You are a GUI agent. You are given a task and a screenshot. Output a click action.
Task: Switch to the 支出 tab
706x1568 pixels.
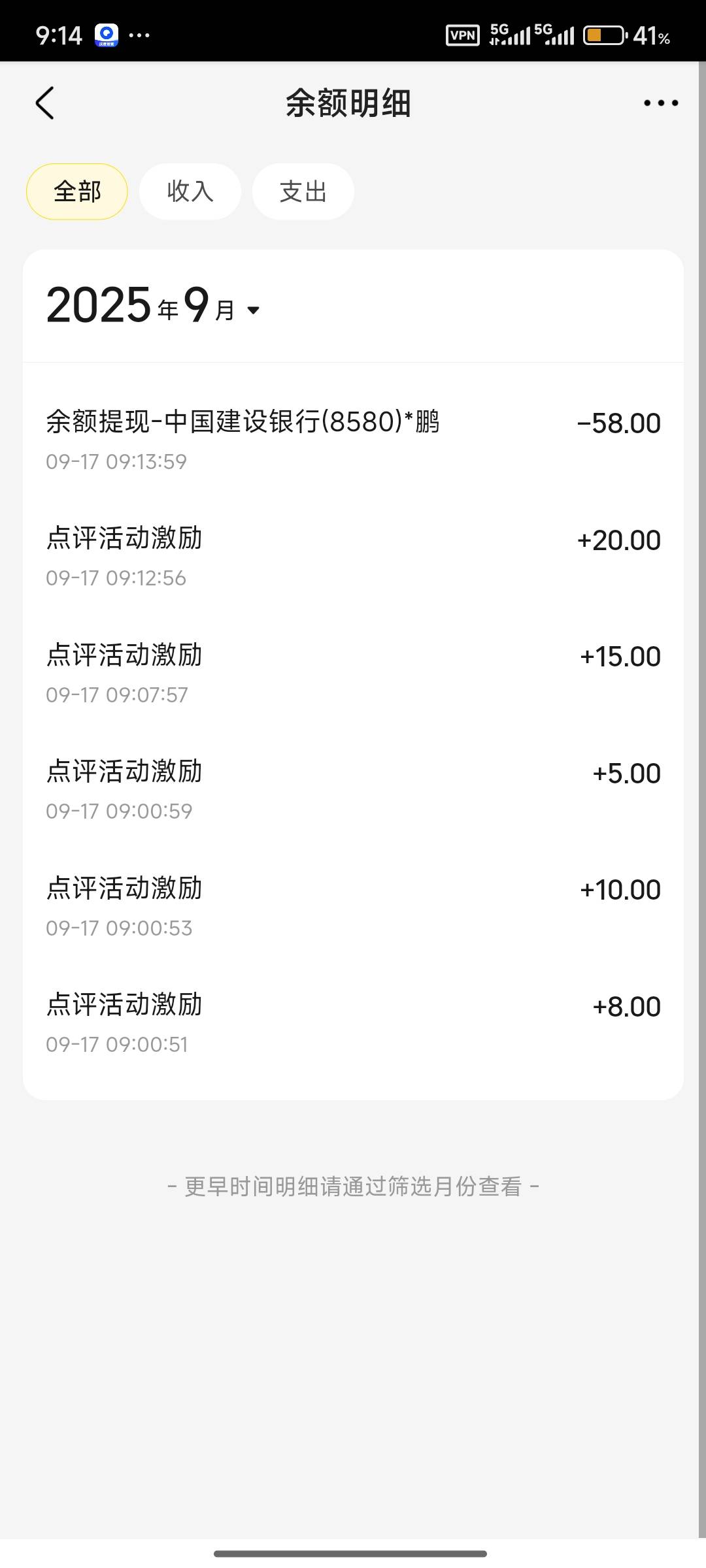(303, 191)
